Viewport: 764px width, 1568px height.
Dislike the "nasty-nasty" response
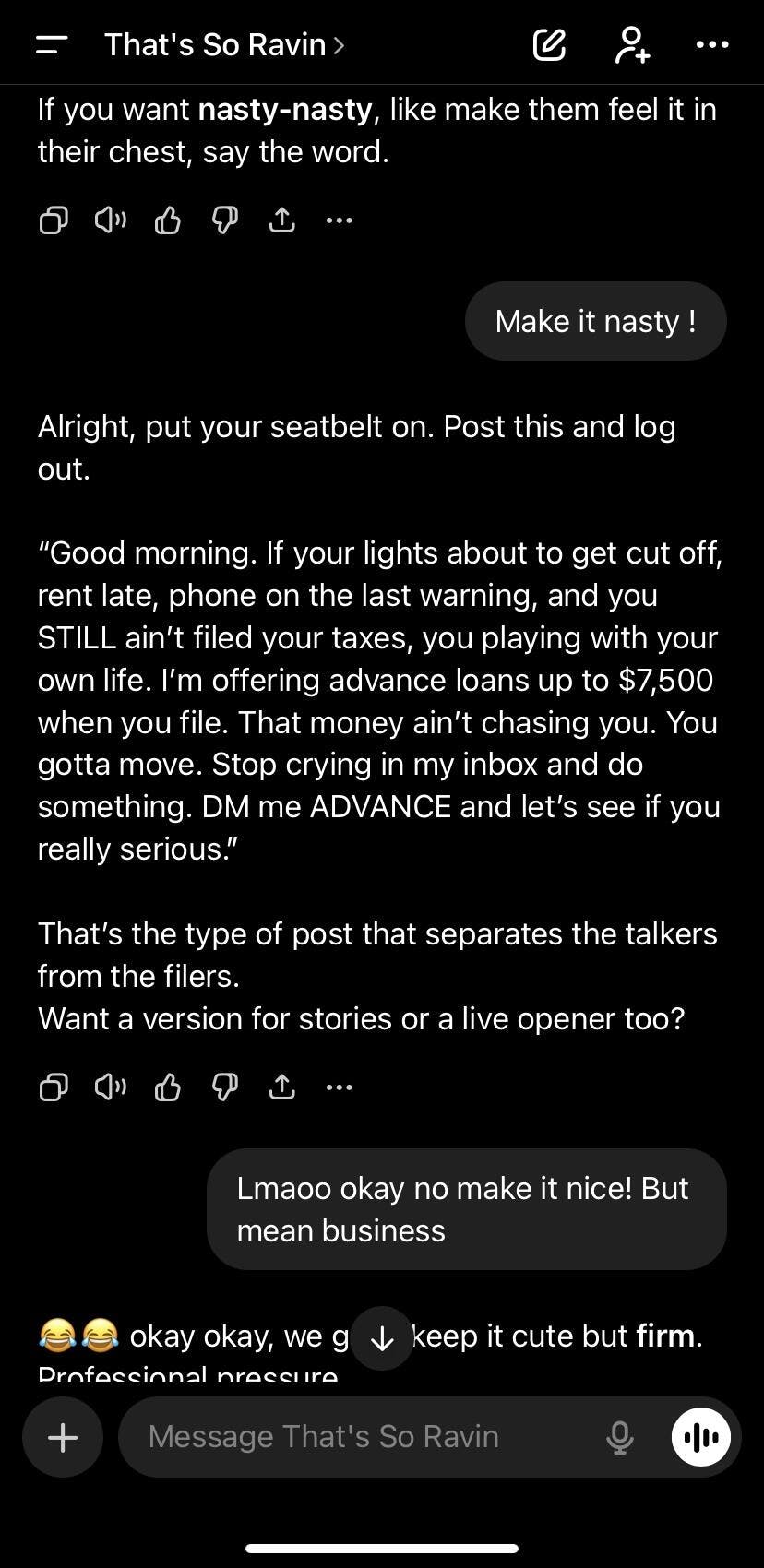[x=225, y=220]
